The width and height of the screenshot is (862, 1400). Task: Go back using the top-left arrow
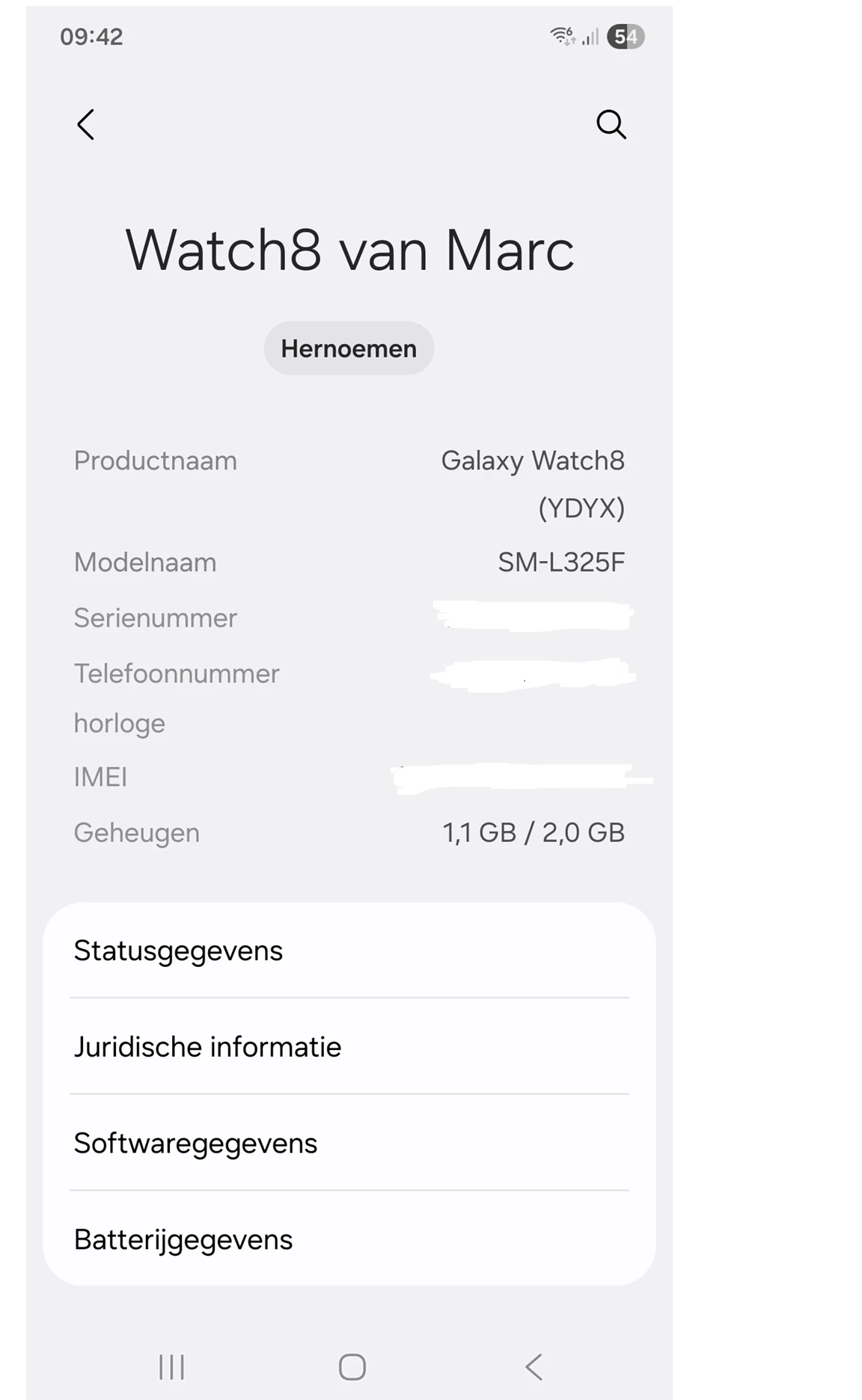pyautogui.click(x=86, y=124)
